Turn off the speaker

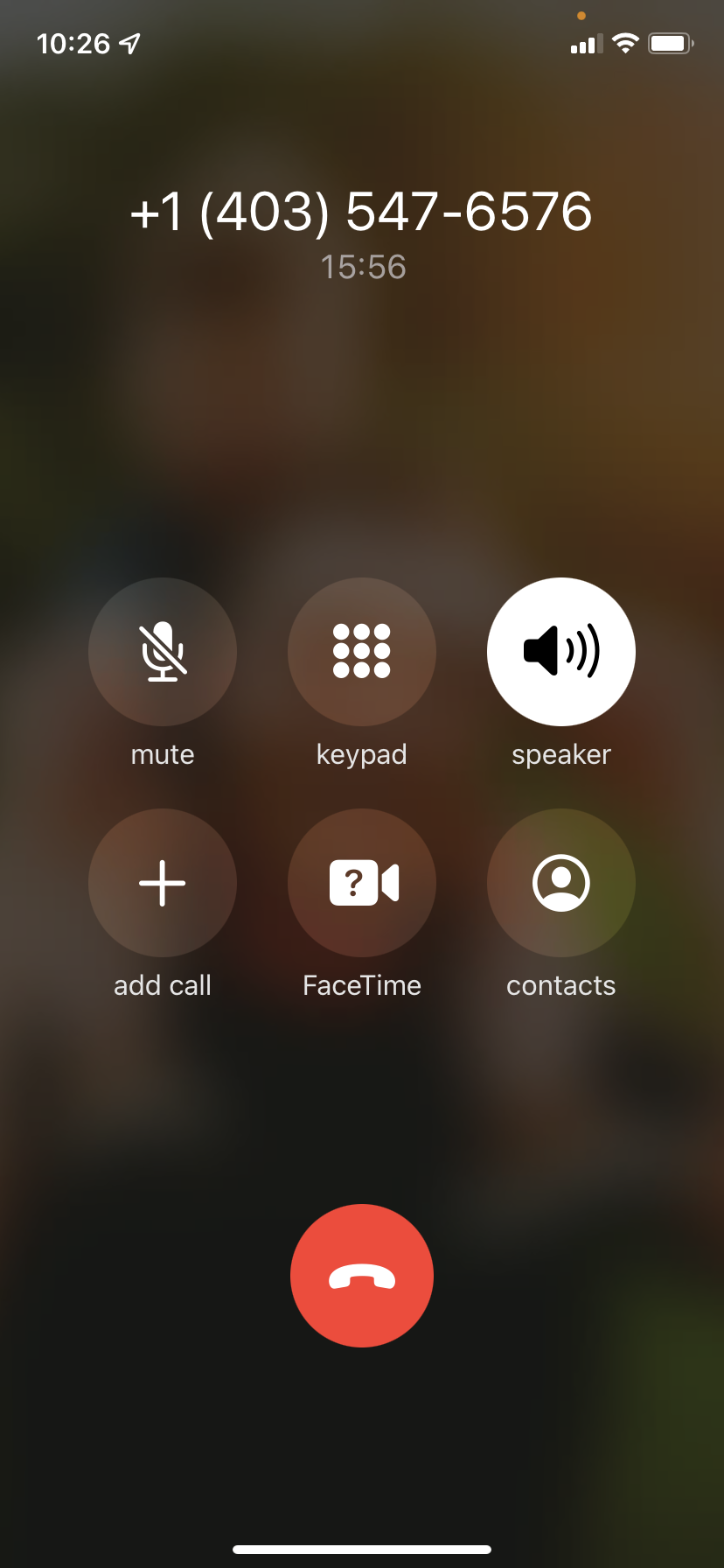click(561, 652)
